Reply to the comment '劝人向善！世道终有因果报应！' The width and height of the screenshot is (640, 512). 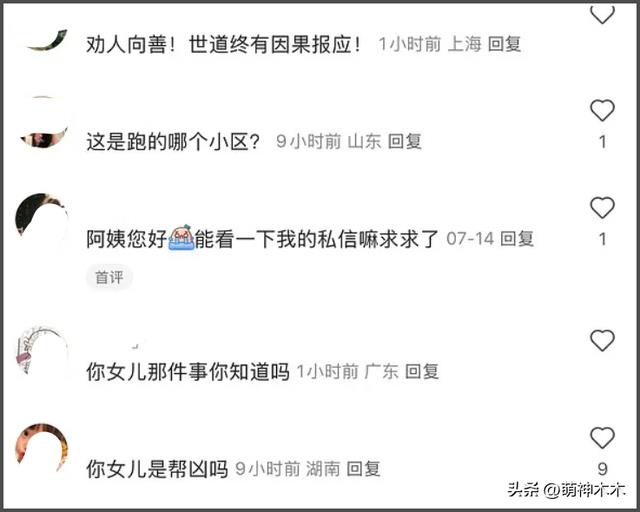[x=504, y=44]
